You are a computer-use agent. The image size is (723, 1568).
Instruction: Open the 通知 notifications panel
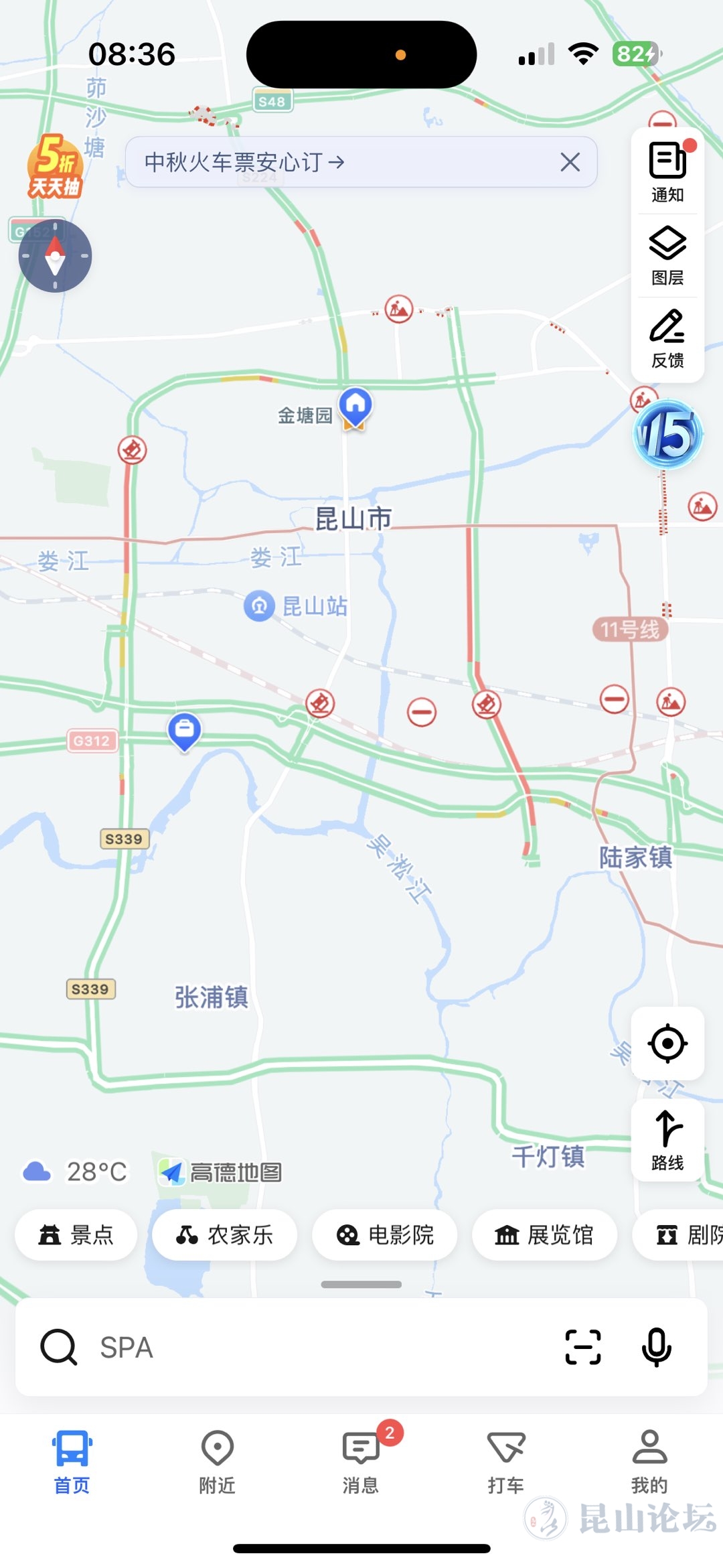point(667,172)
